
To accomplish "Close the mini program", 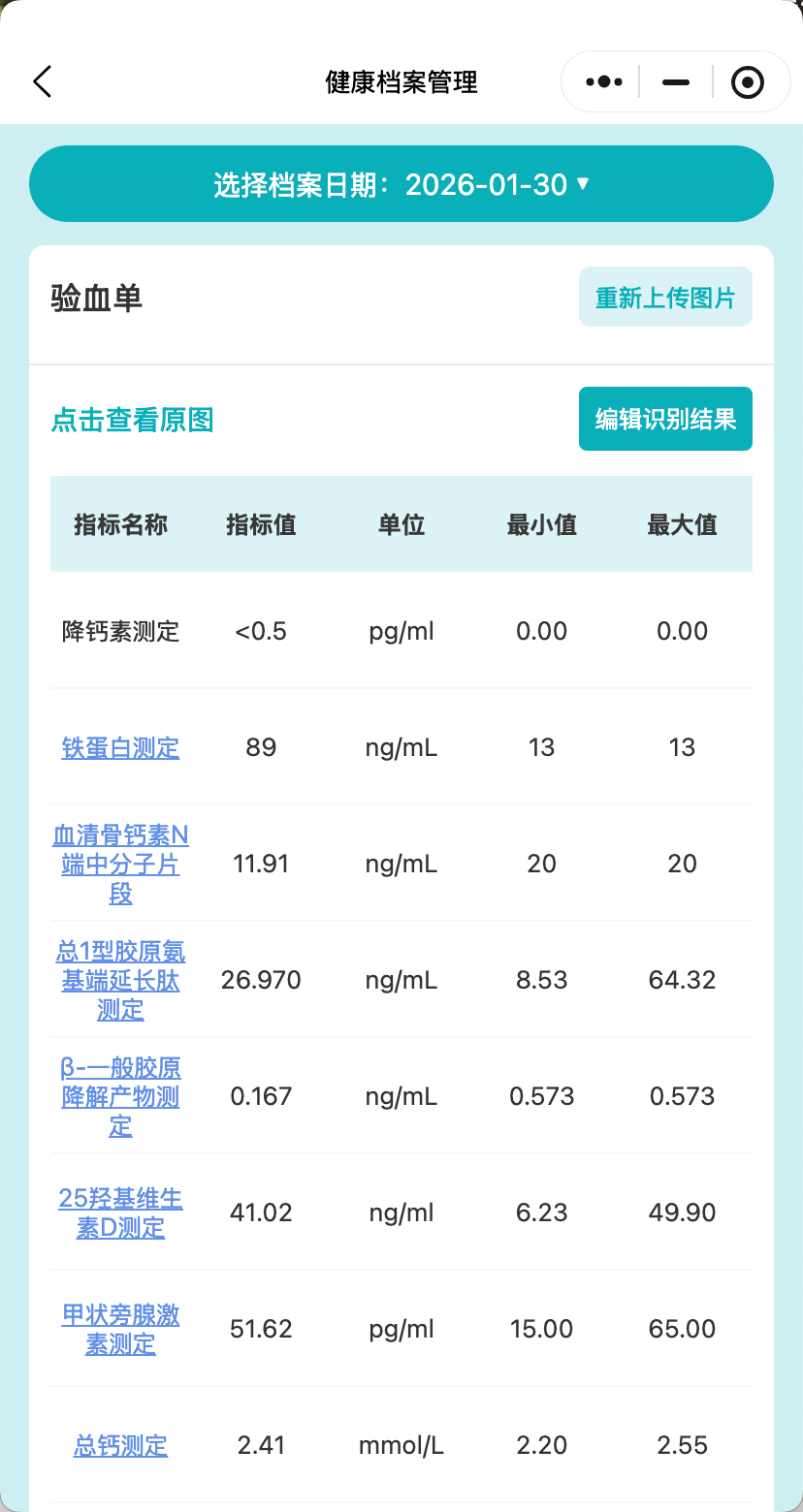I will (747, 82).
